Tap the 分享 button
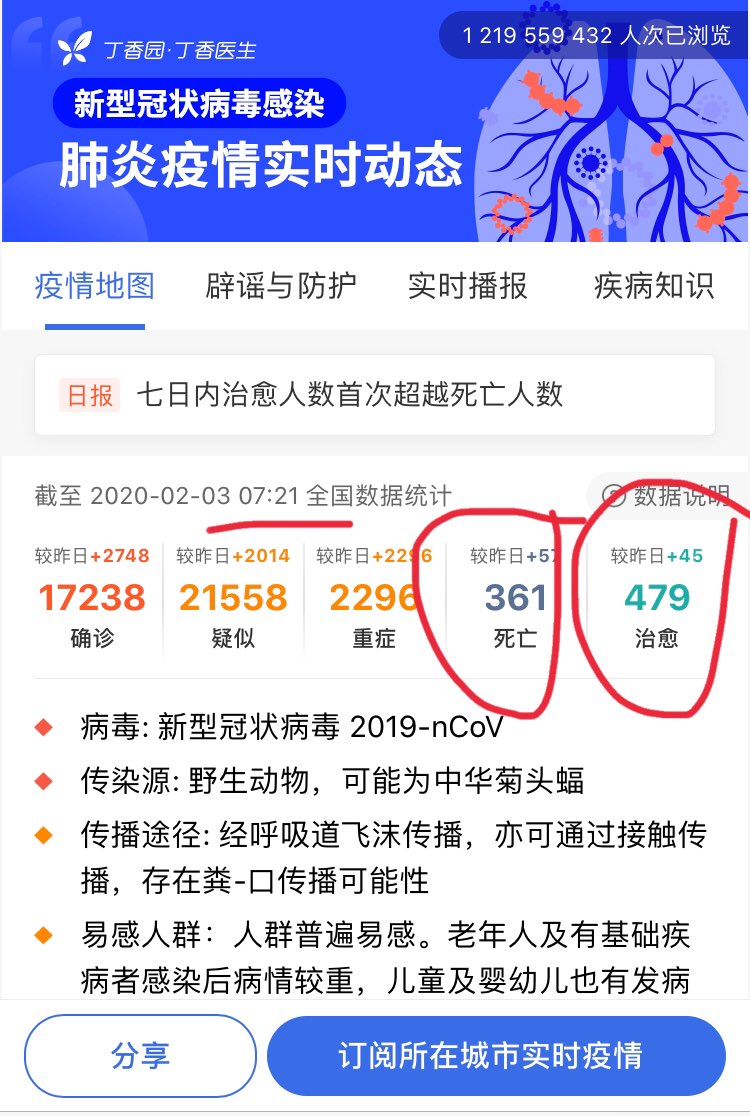 click(140, 1055)
